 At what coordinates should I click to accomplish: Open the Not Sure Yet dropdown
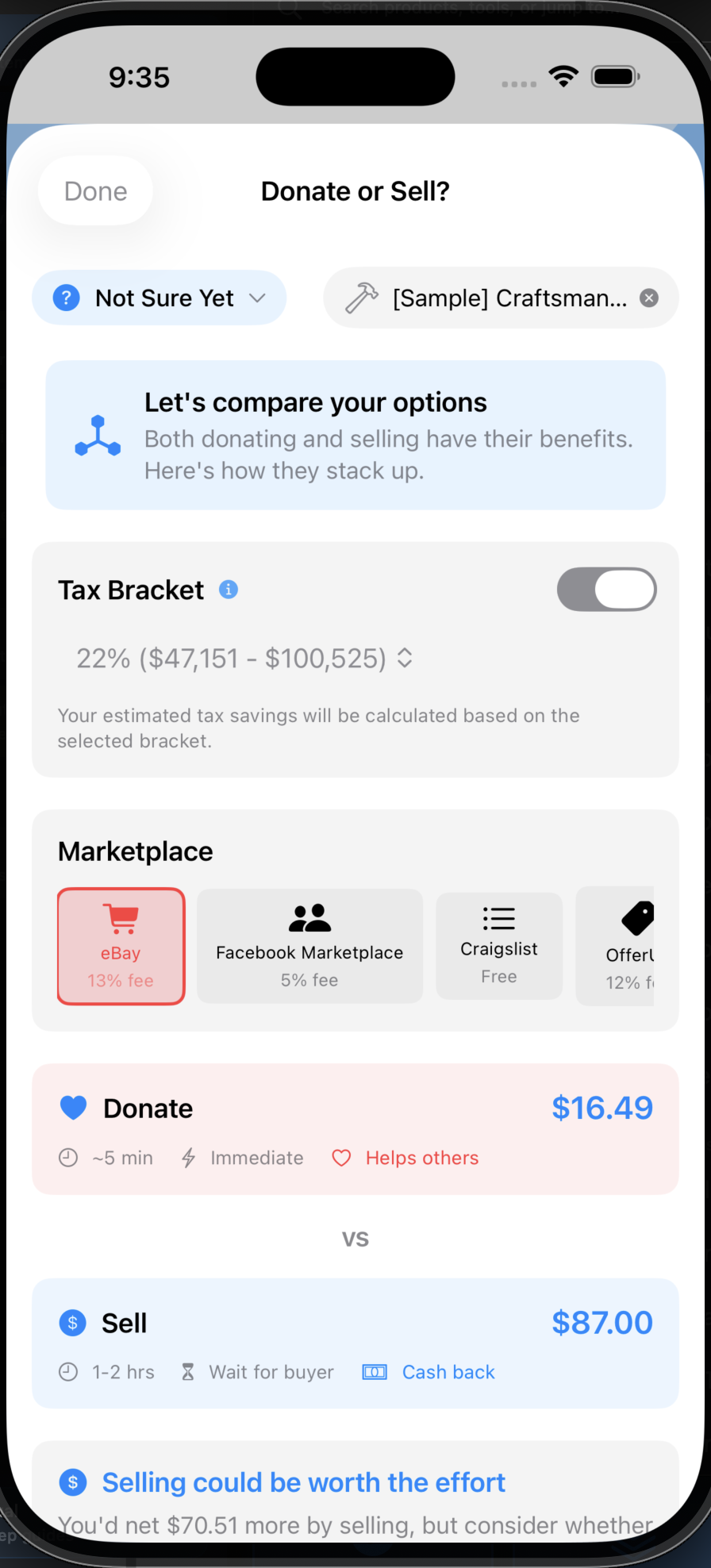[159, 298]
